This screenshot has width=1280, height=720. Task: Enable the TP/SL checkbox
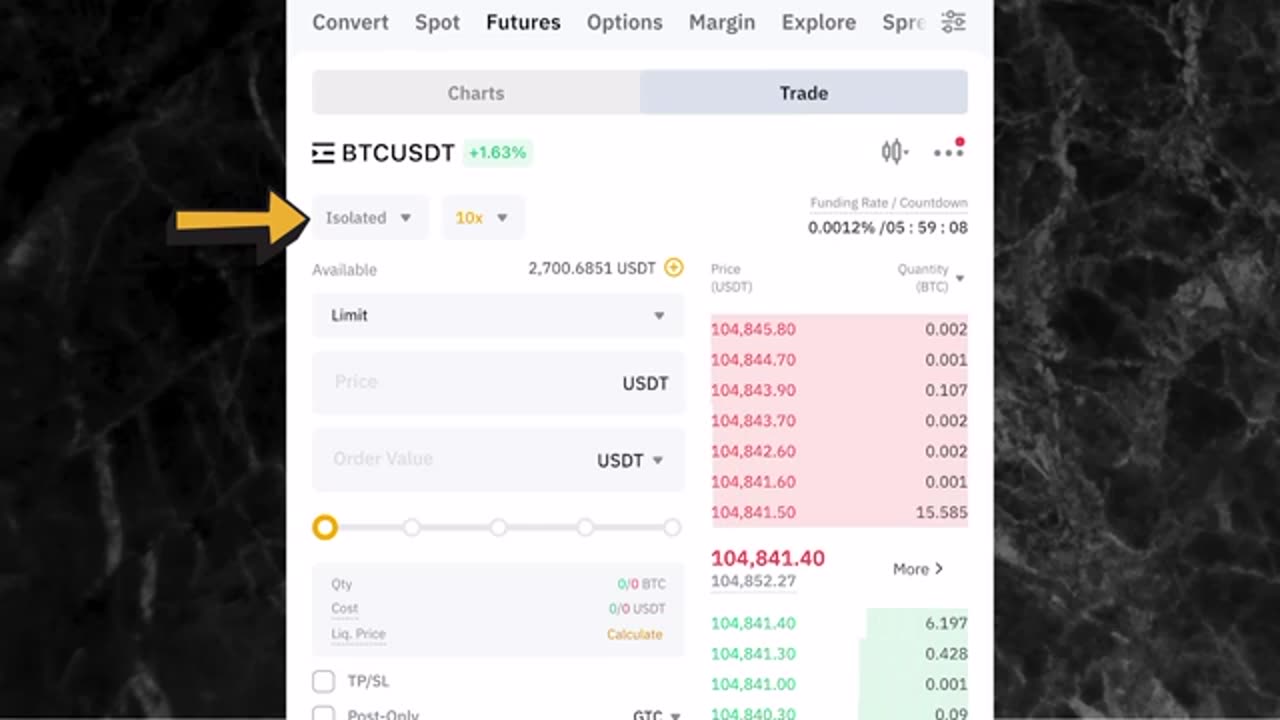pyautogui.click(x=323, y=682)
